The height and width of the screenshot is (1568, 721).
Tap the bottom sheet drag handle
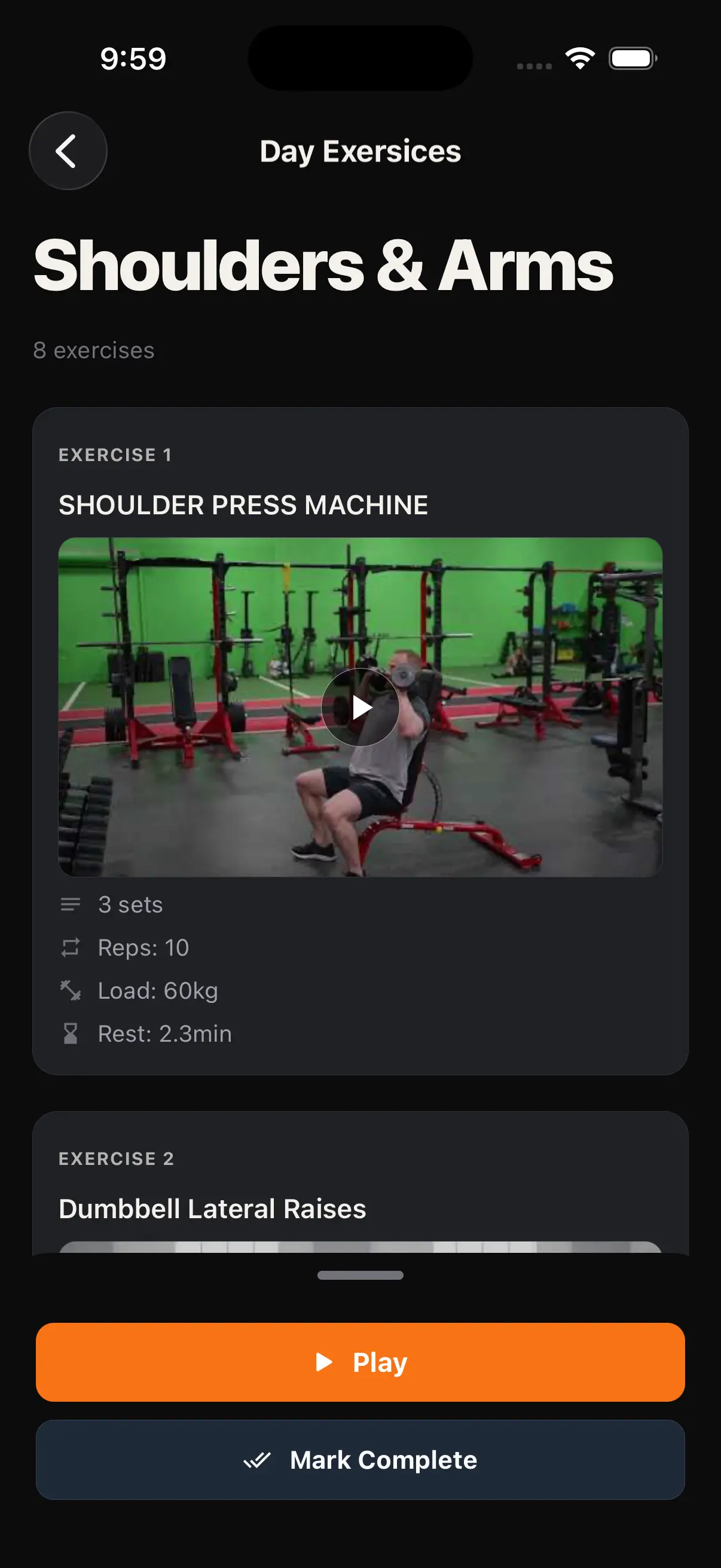[360, 1275]
